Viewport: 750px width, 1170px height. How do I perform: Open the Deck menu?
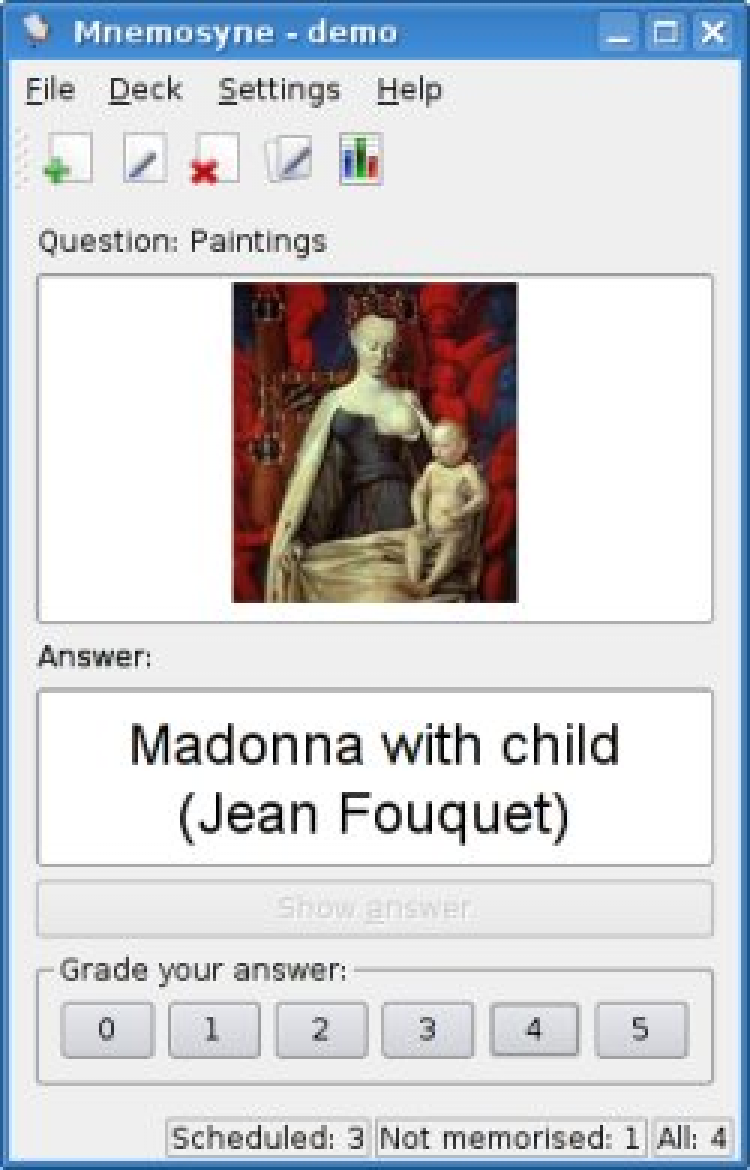(145, 90)
